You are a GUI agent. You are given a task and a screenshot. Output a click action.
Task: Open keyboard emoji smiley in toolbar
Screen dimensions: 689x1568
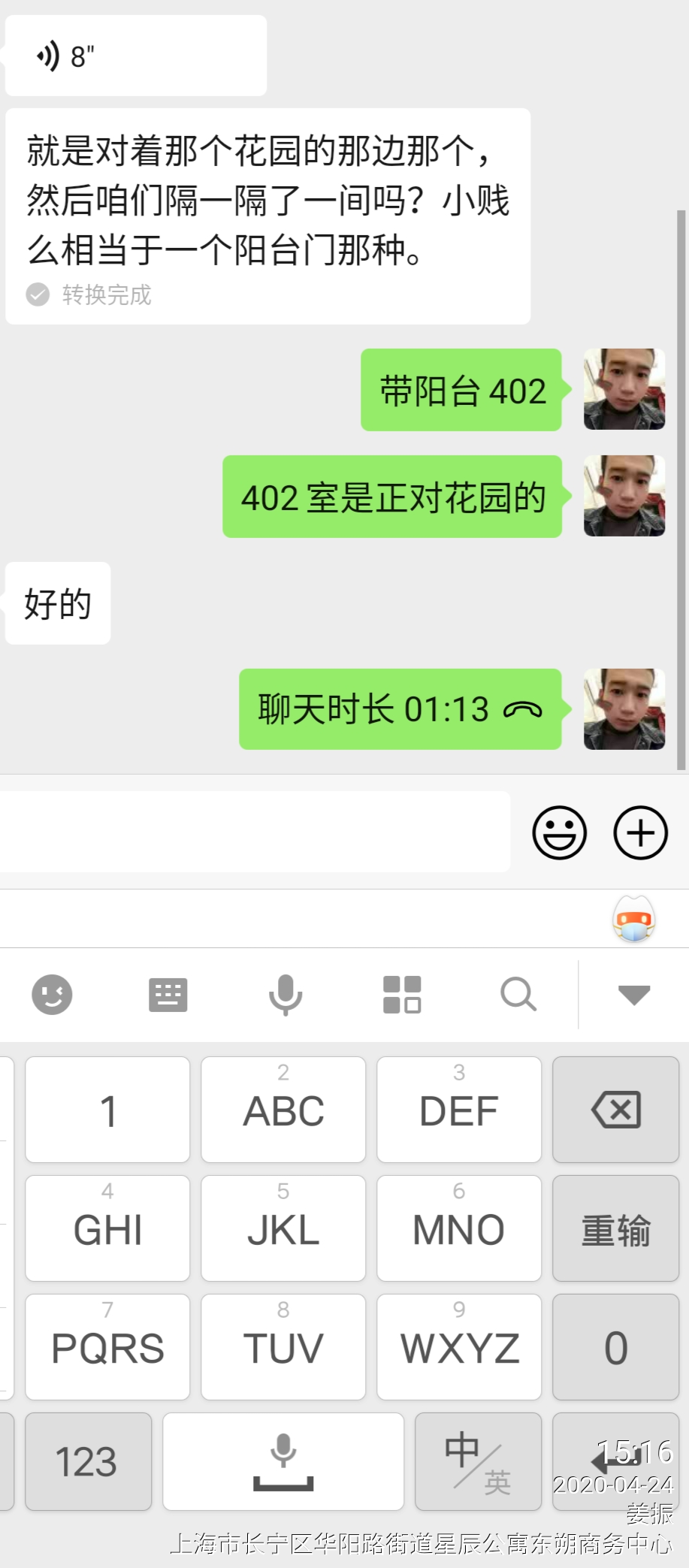[x=52, y=995]
